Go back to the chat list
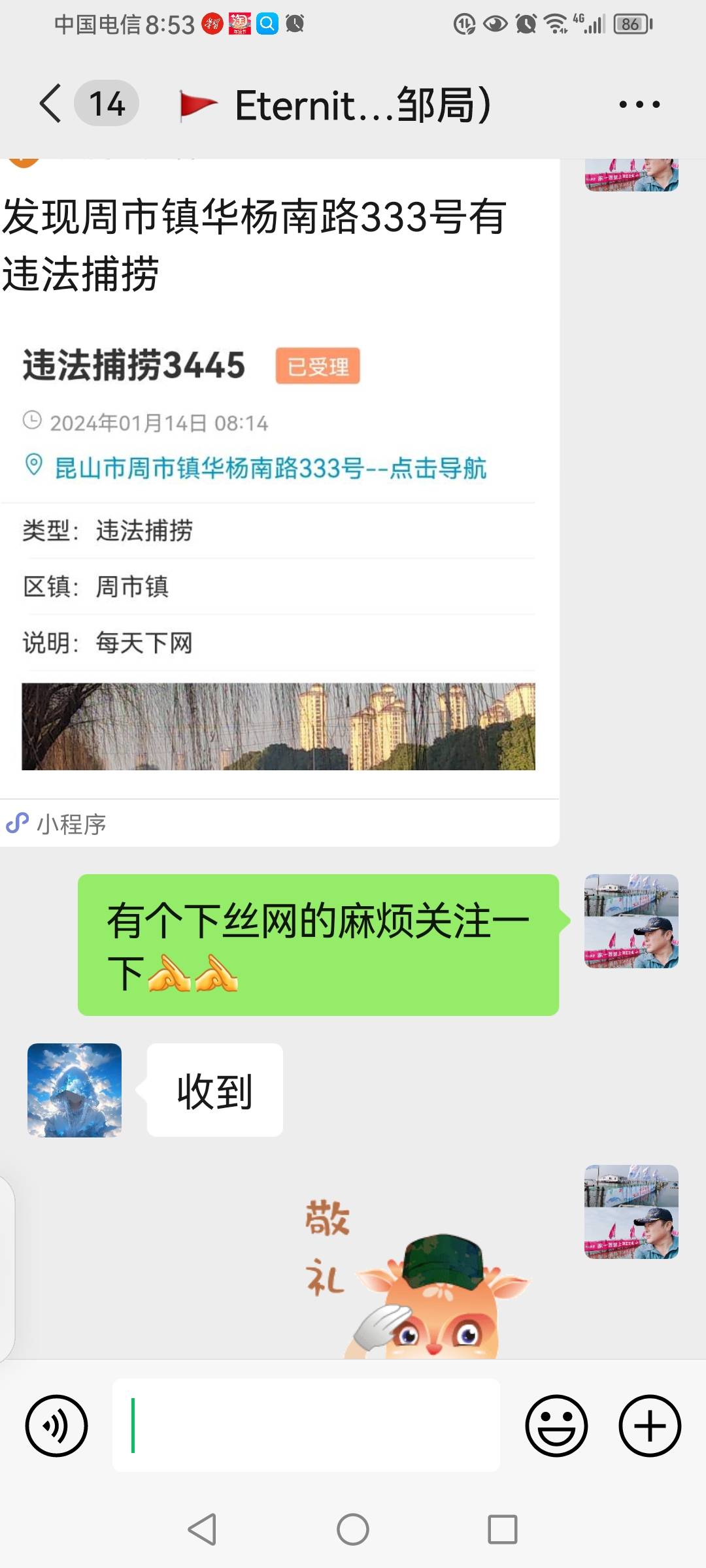 51,104
